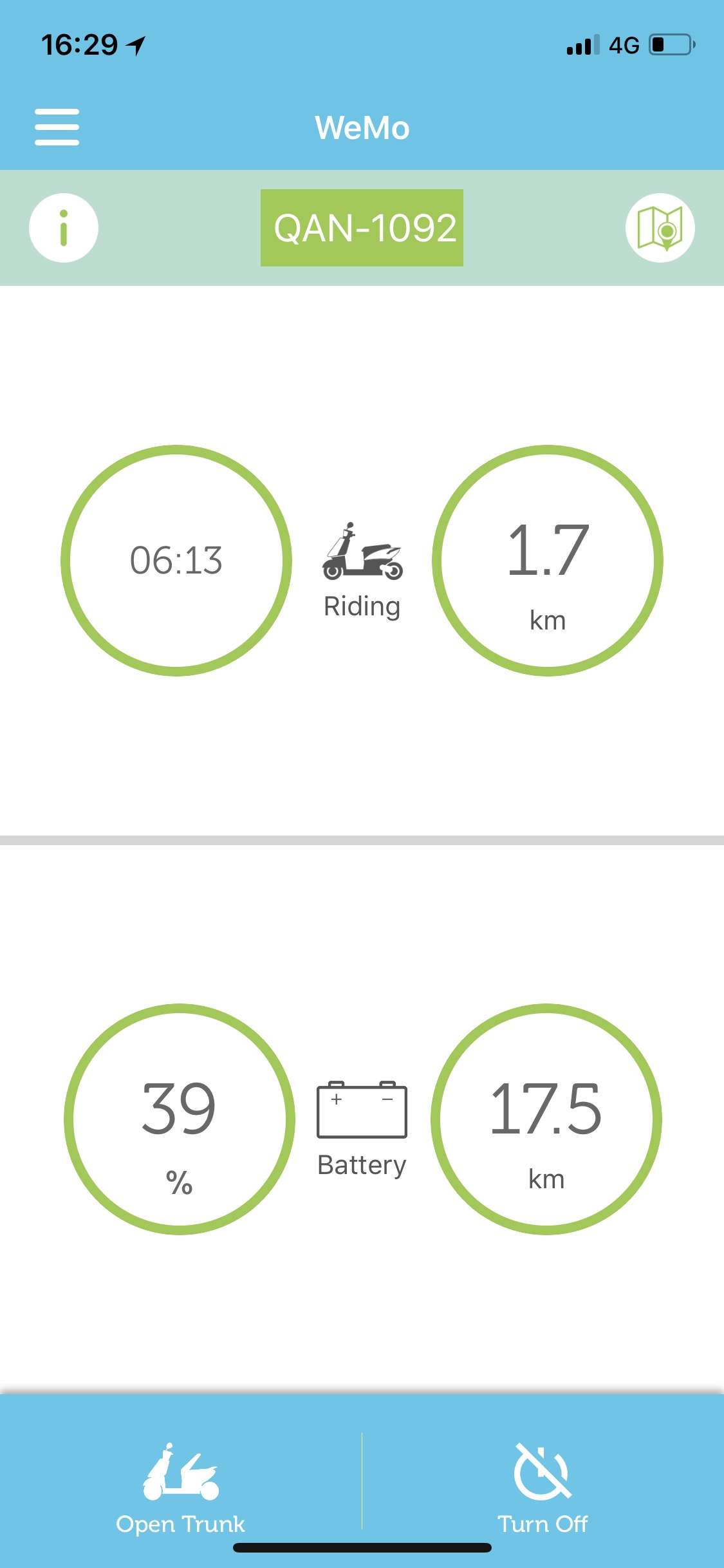Open scooter info
The width and height of the screenshot is (724, 1568).
[x=64, y=228]
